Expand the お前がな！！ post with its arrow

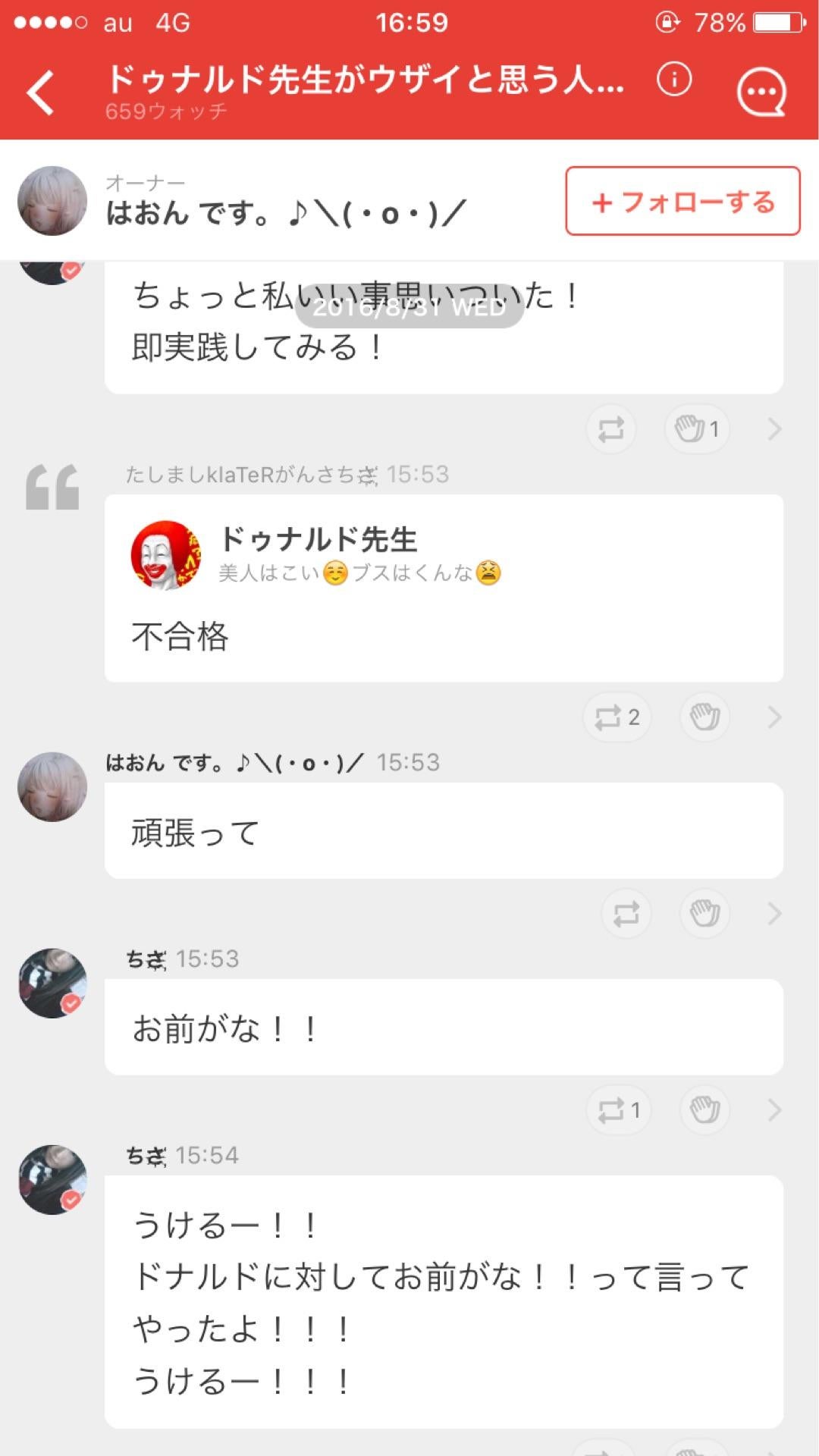775,1109
